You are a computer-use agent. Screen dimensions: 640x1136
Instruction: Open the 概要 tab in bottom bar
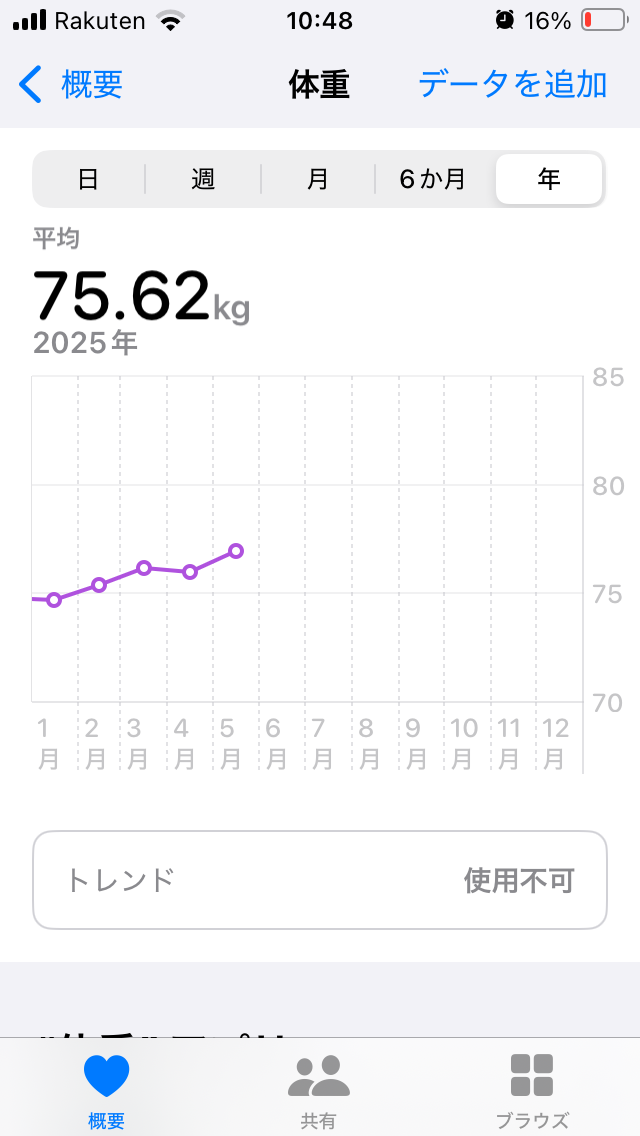tap(107, 1088)
